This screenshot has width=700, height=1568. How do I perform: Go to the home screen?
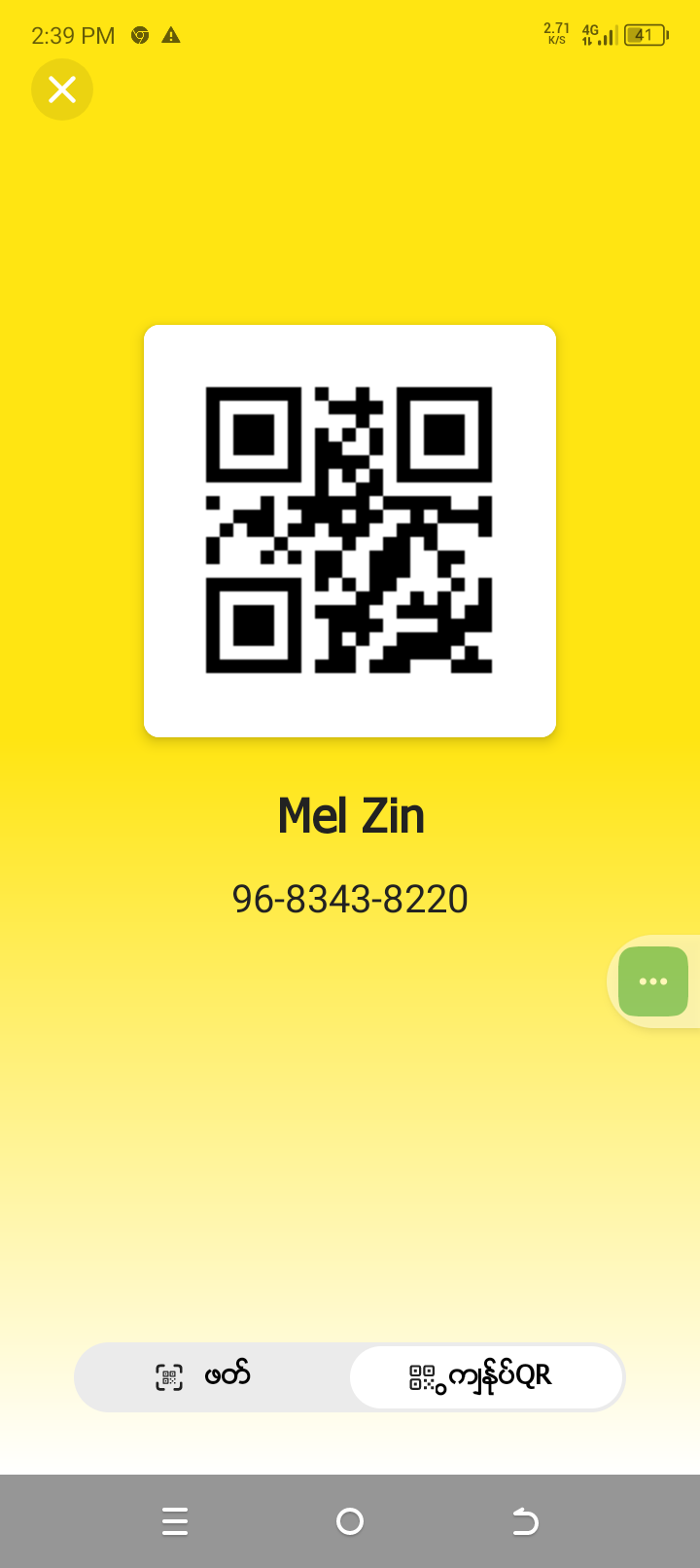pos(350,1520)
